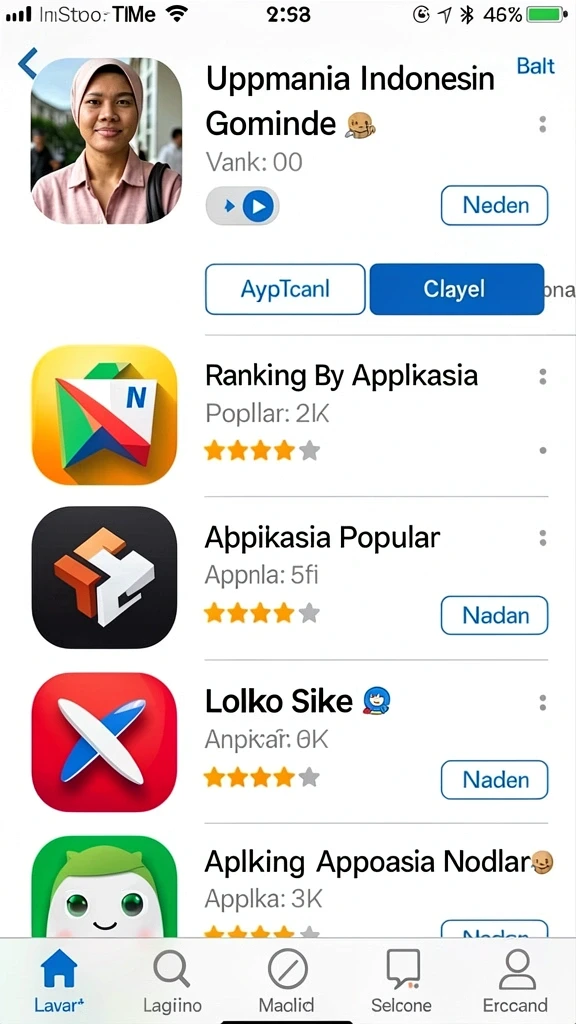Tap Nadan button for Appikasia Popular
The height and width of the screenshot is (1024, 576).
point(494,615)
